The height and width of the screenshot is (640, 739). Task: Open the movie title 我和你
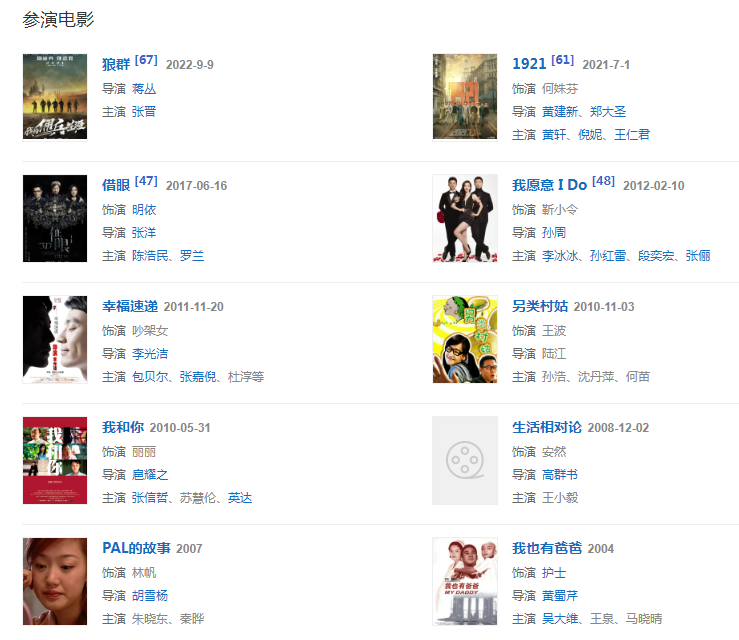[123, 428]
